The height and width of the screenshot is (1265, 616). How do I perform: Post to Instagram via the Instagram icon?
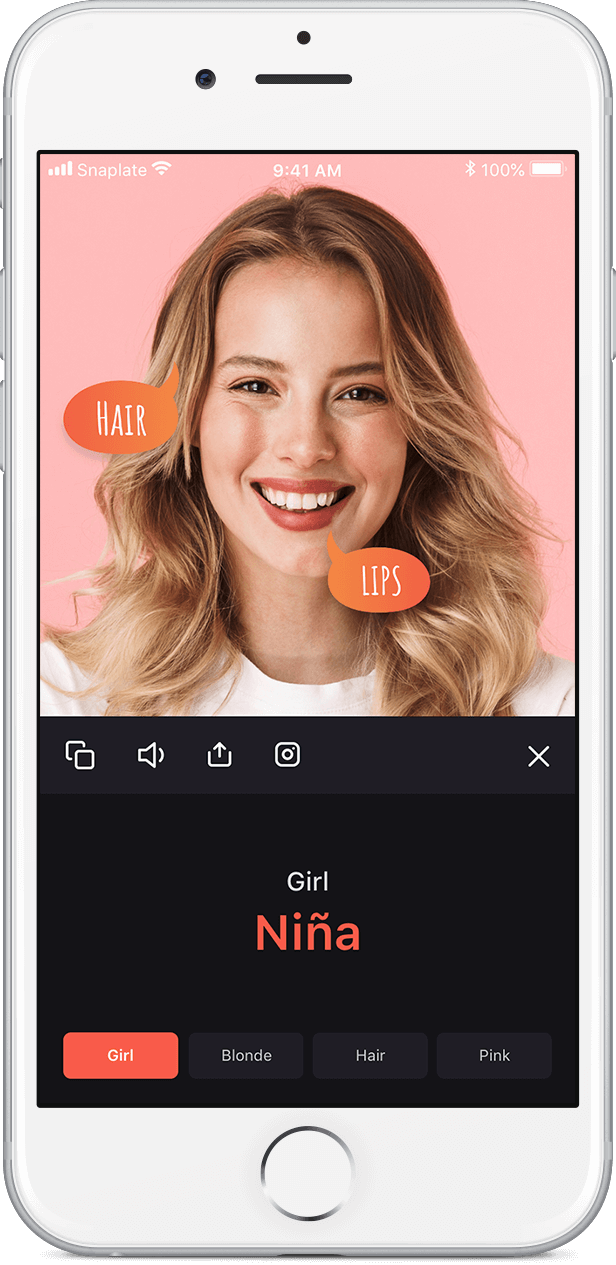[288, 755]
